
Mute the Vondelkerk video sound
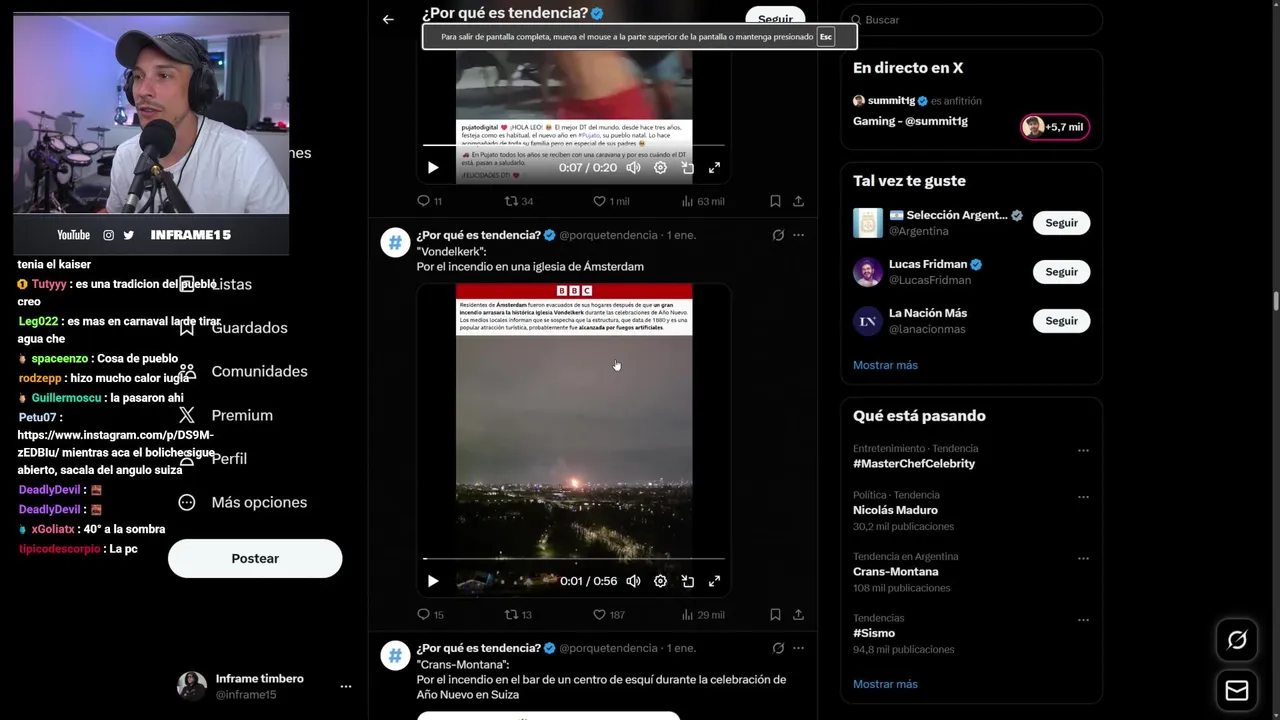click(633, 581)
